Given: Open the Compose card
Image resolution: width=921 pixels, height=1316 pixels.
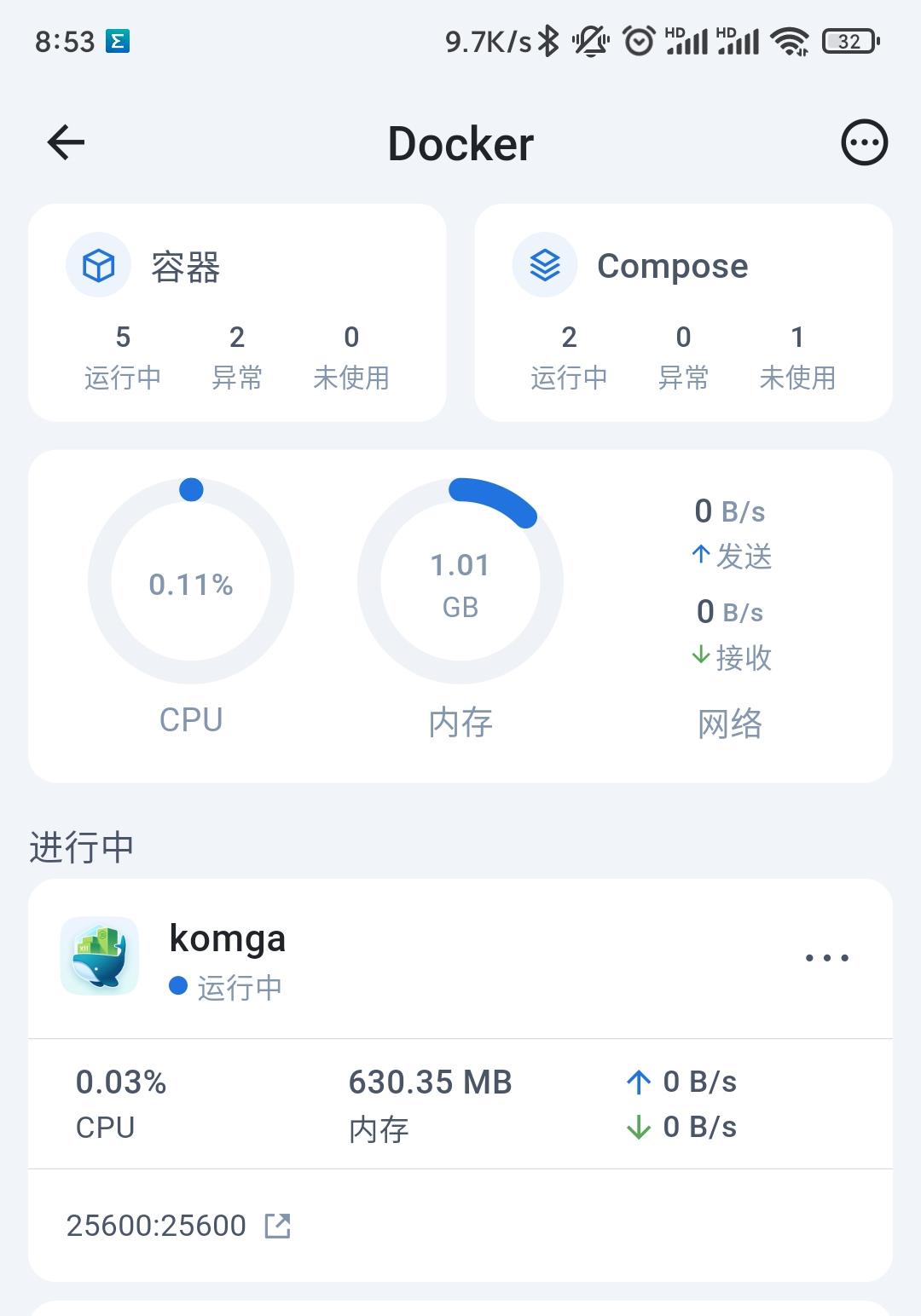Looking at the screenshot, I should pyautogui.click(x=683, y=312).
